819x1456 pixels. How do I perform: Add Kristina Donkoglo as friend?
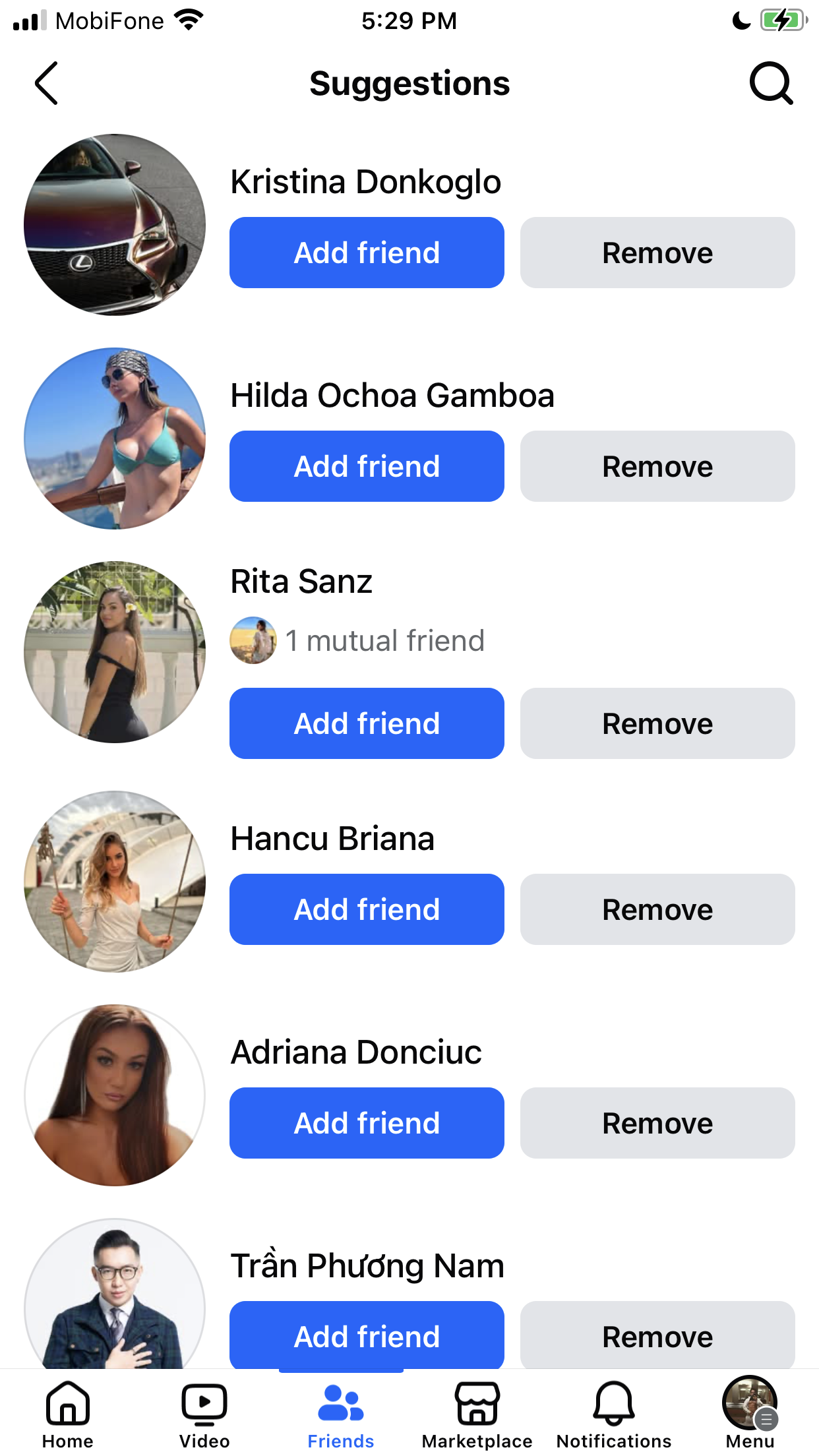(x=367, y=253)
